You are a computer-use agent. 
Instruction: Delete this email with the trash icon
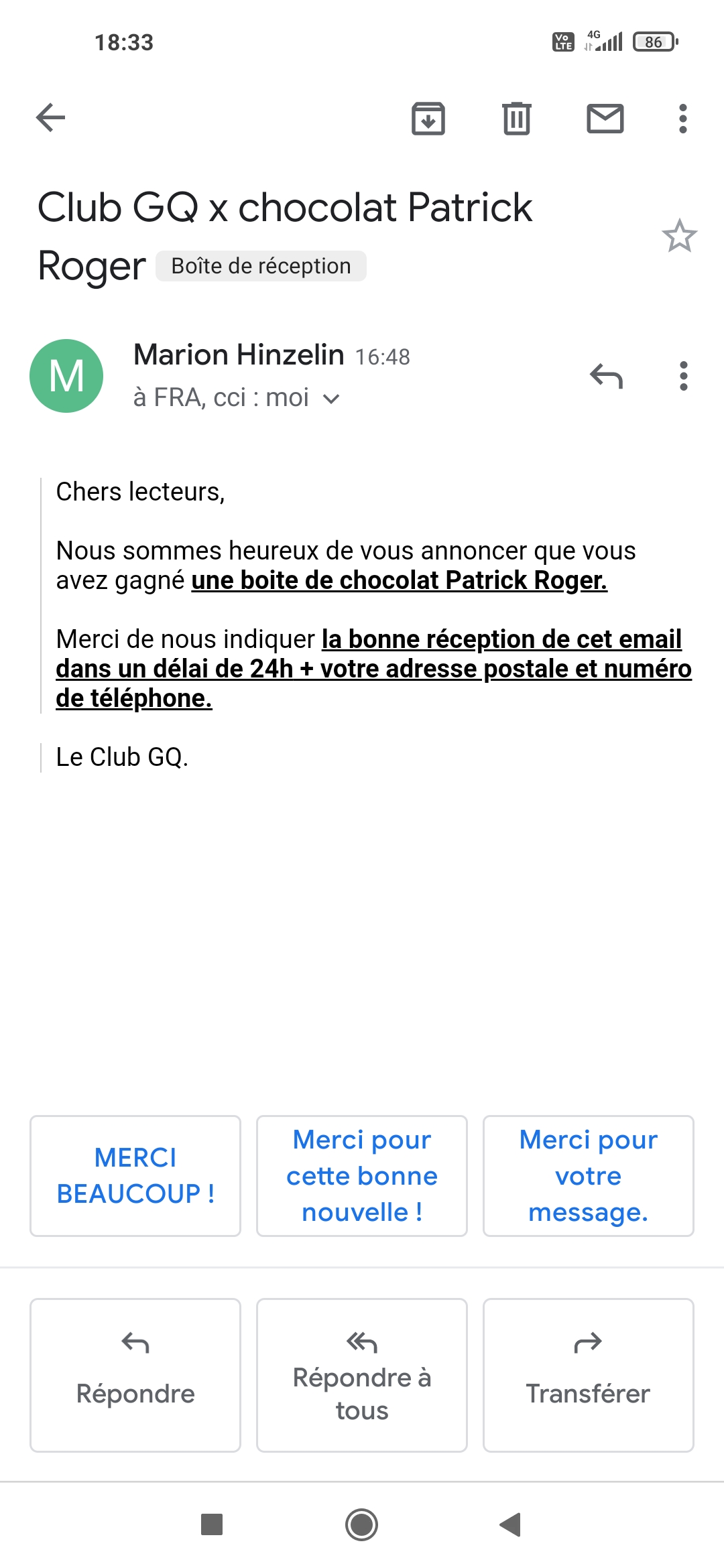(517, 119)
